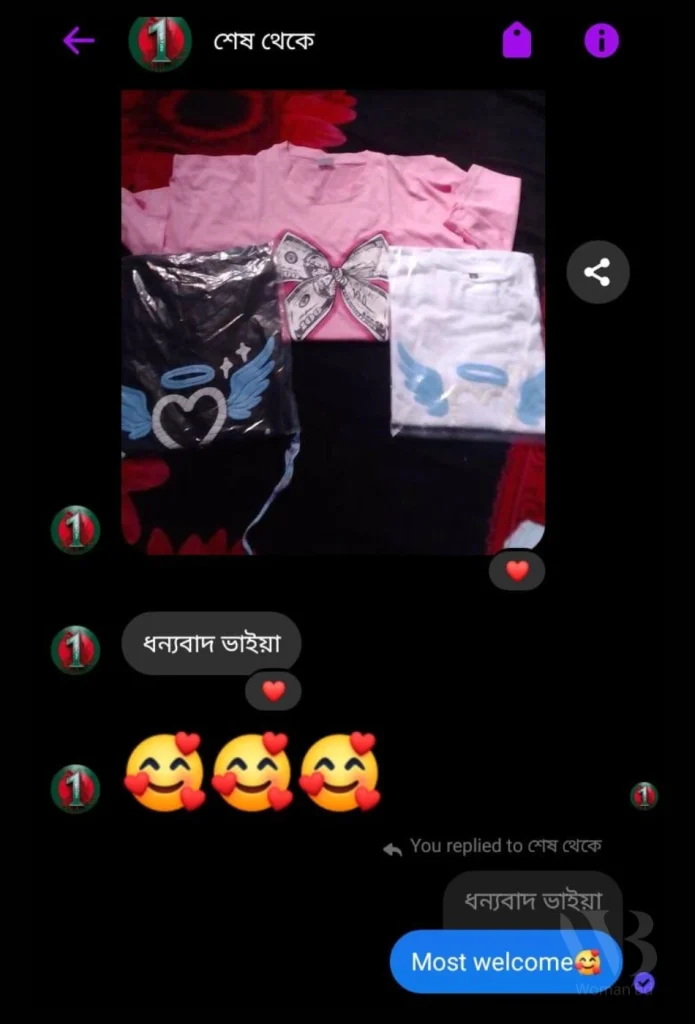The height and width of the screenshot is (1024, 695).
Task: View heart reaction under the photo
Action: 517,571
